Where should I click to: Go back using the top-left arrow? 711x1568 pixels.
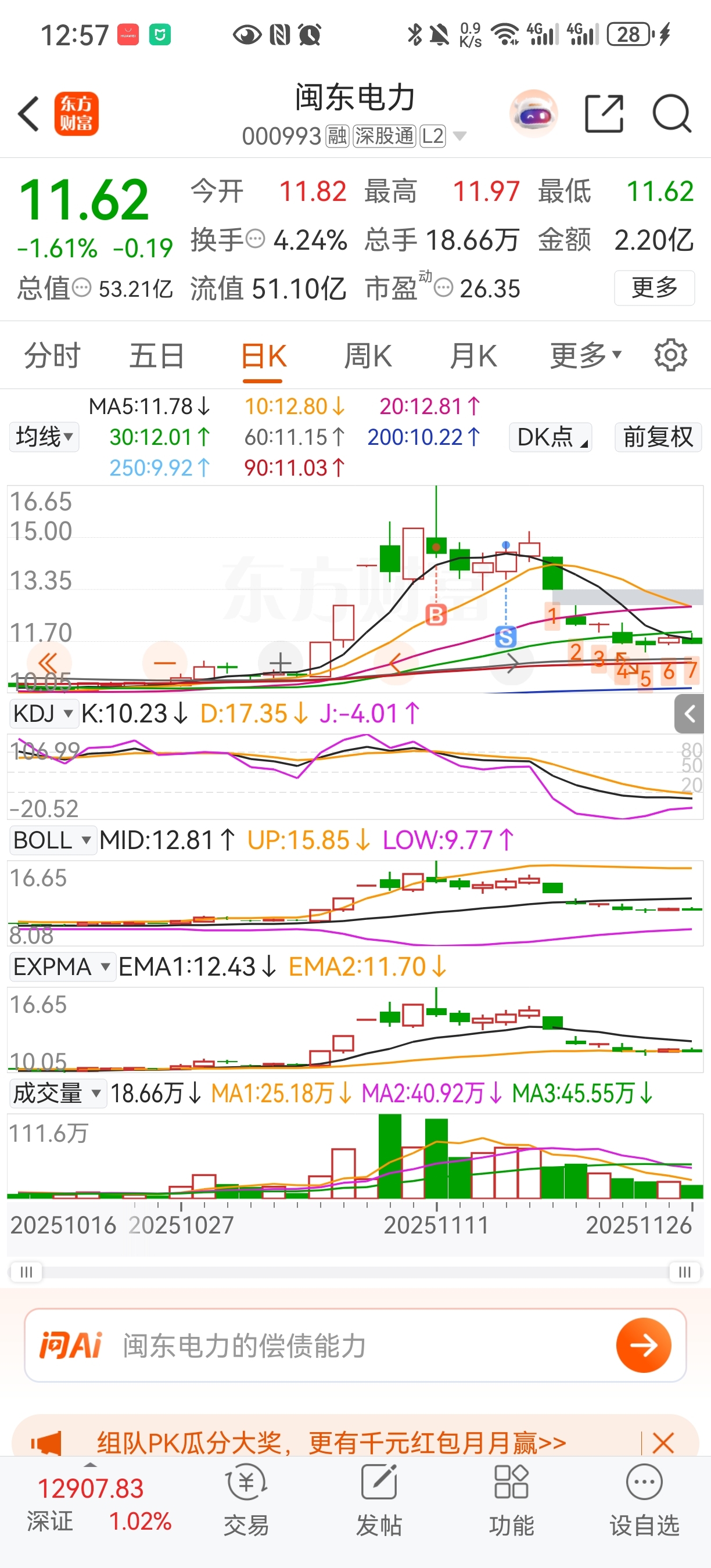(28, 114)
